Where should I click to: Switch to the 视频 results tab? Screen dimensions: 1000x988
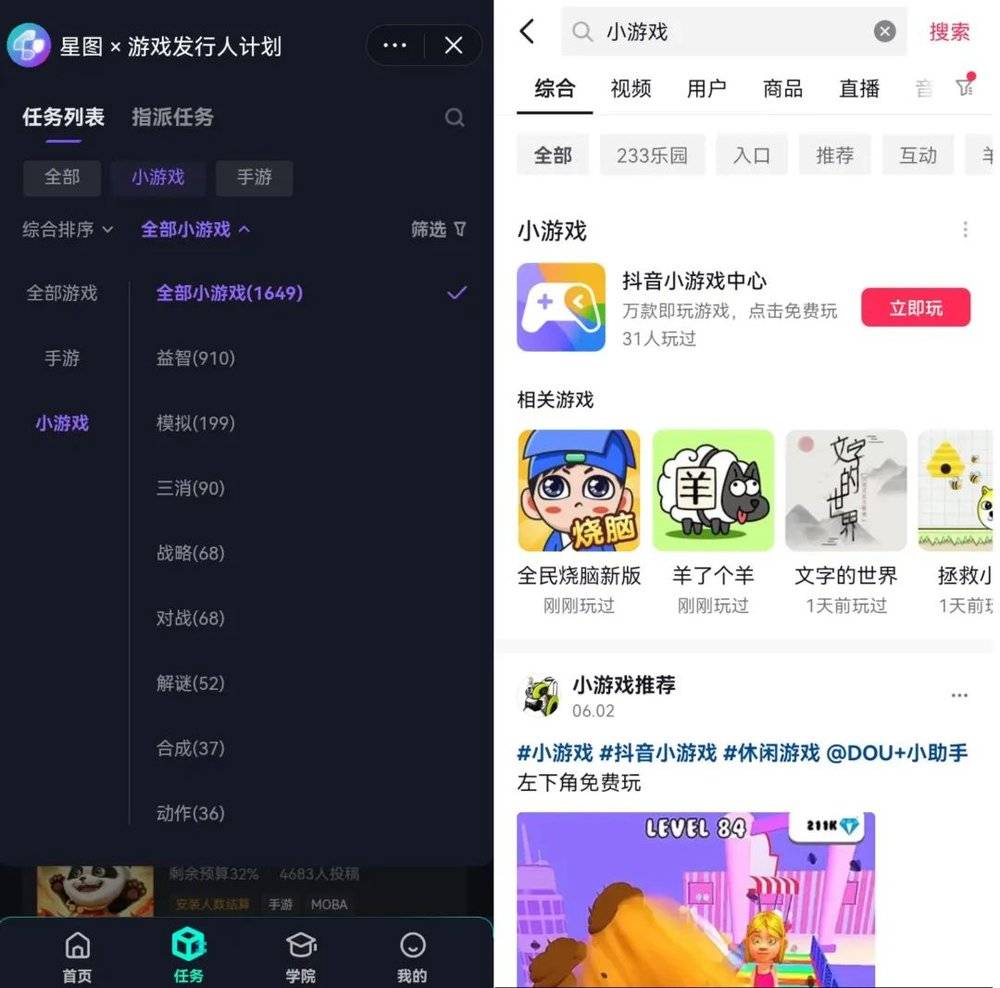[x=630, y=89]
